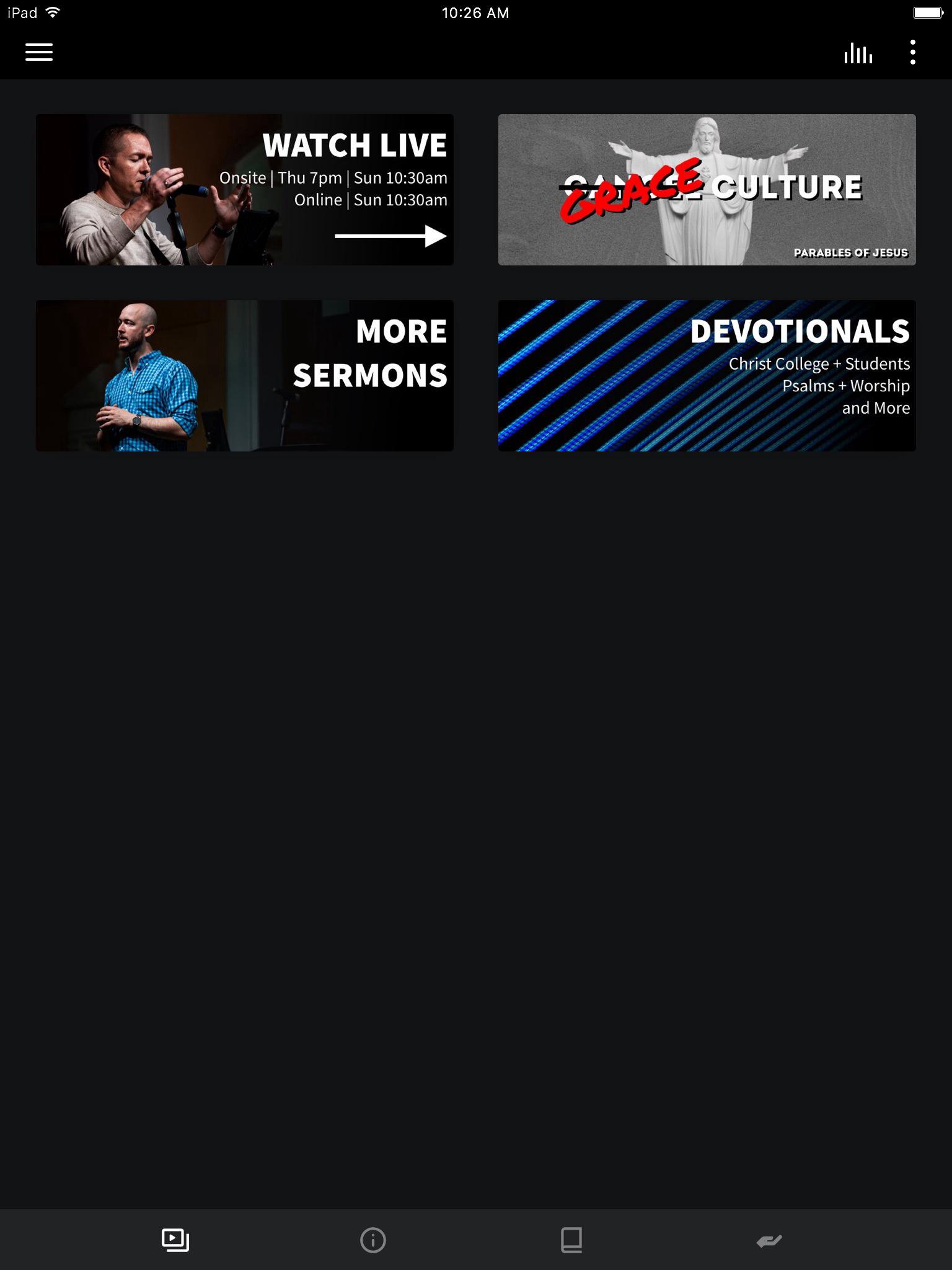The height and width of the screenshot is (1270, 952).
Task: Open the More Sermons card
Action: point(245,376)
